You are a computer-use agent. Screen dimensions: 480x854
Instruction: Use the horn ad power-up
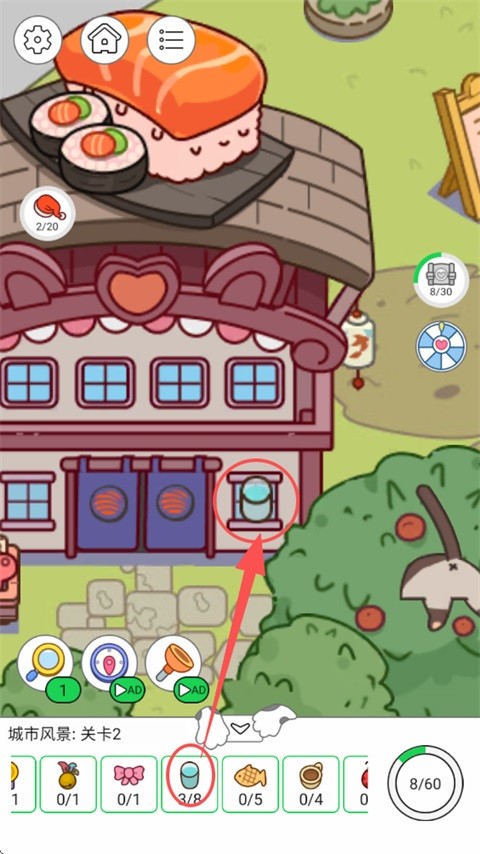click(x=174, y=663)
